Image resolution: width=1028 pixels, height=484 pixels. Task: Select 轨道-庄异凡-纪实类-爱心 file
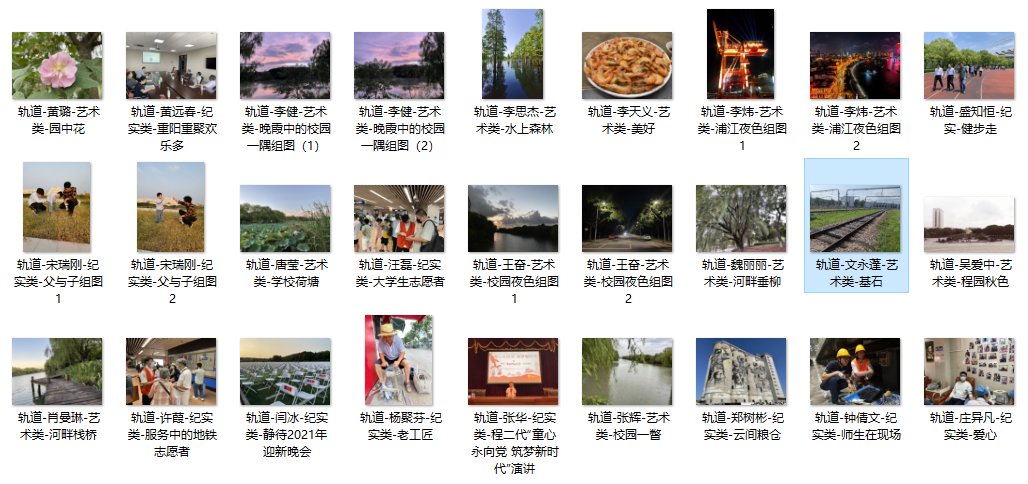969,371
